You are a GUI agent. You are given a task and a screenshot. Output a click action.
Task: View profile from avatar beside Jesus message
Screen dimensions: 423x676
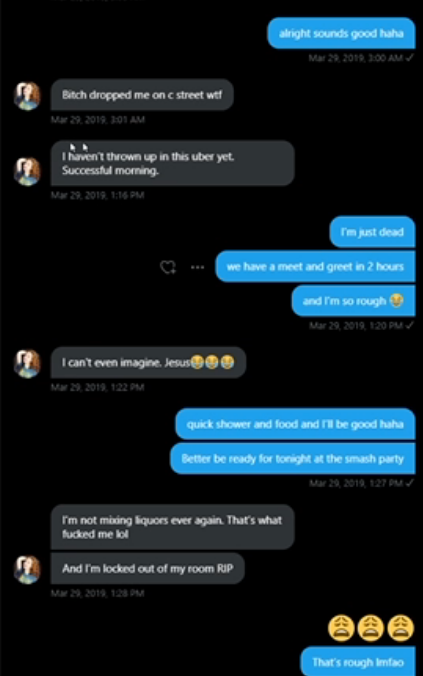click(x=28, y=363)
